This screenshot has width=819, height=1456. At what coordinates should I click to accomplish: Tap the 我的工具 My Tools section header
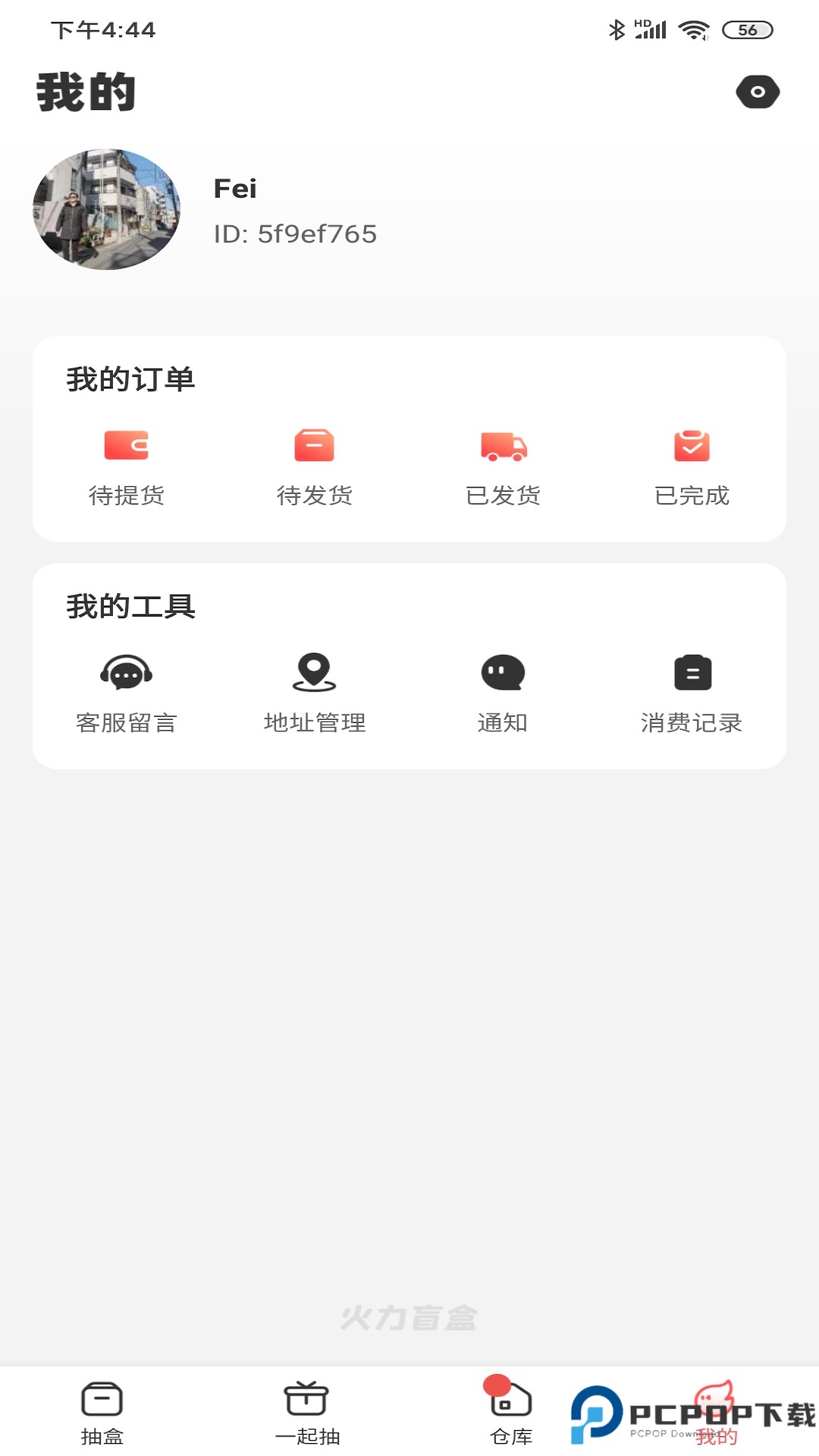click(130, 606)
